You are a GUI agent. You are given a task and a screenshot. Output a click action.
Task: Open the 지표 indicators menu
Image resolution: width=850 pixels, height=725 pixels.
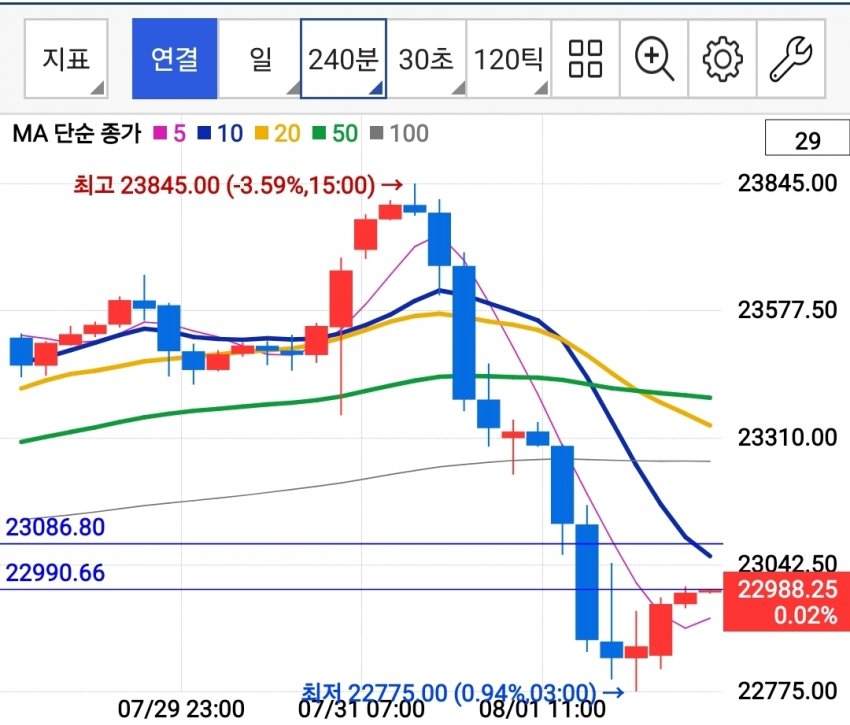tap(66, 59)
